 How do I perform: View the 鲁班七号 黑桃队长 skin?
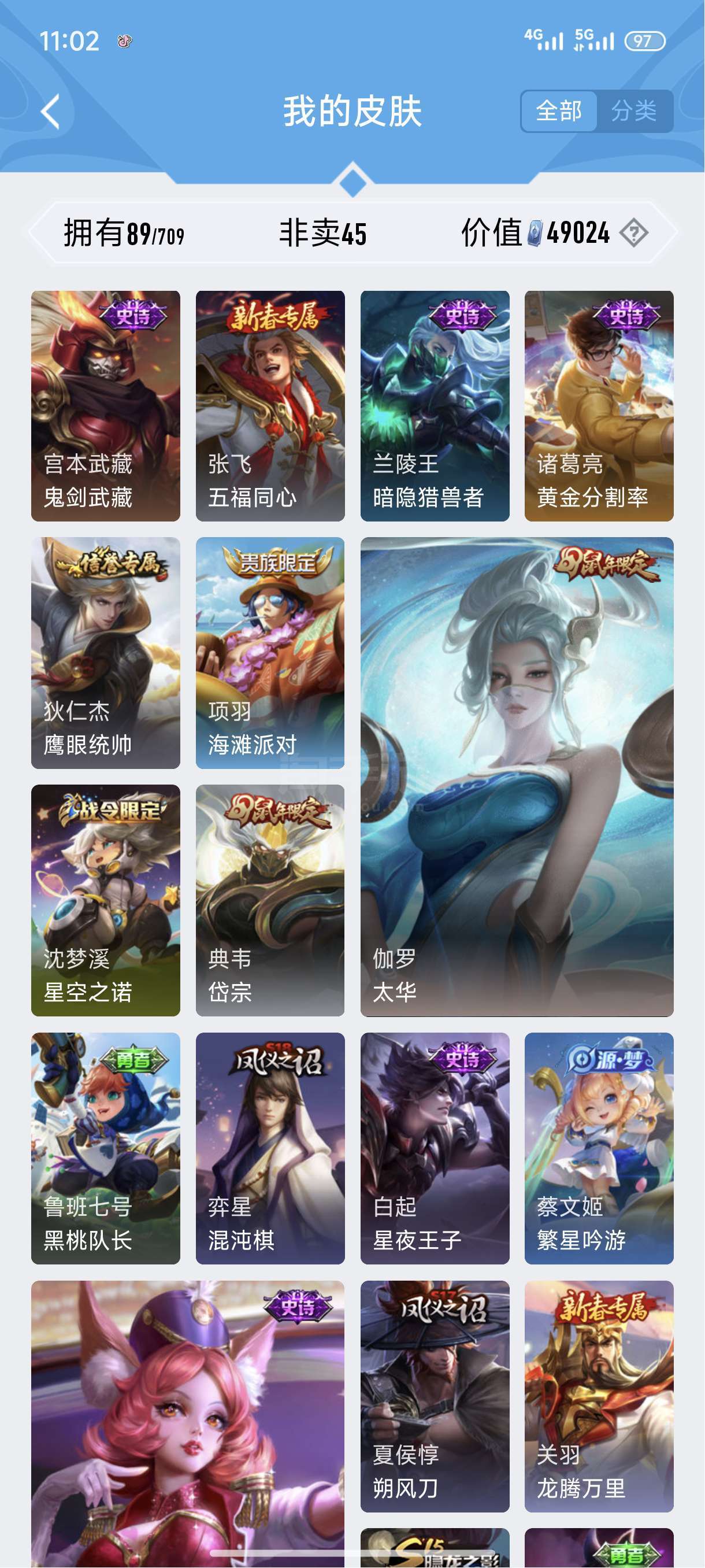point(106,1149)
